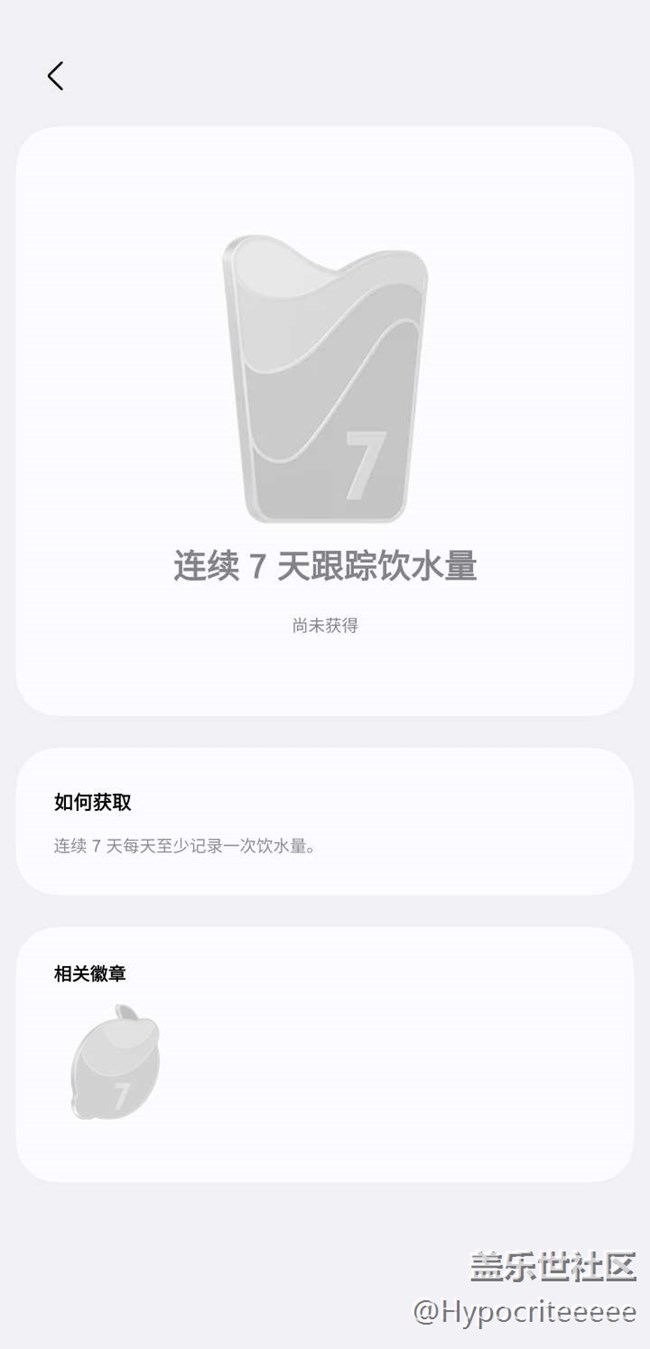Image resolution: width=650 pixels, height=1349 pixels.
Task: Go back using the top arrow
Action: pos(56,76)
